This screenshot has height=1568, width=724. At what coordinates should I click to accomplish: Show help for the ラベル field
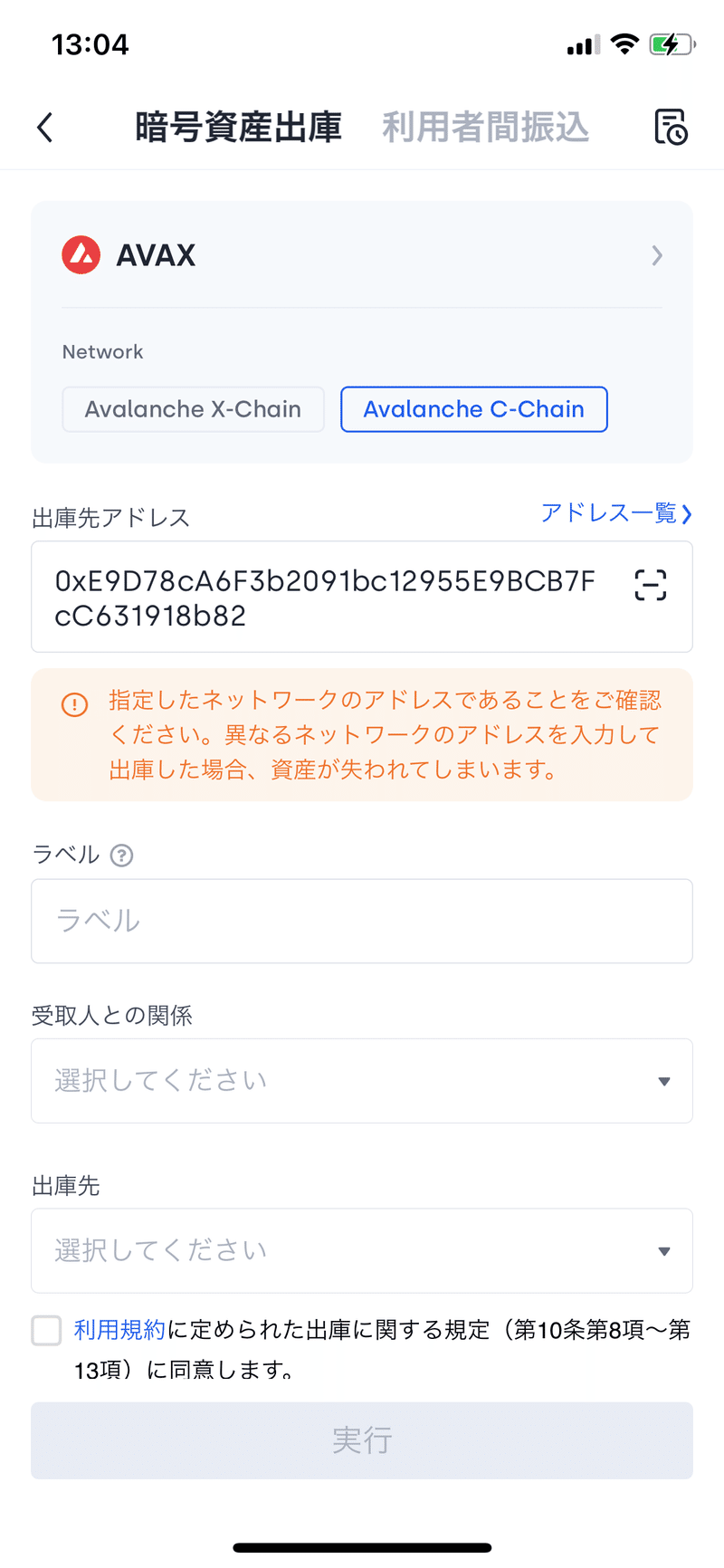tap(121, 855)
